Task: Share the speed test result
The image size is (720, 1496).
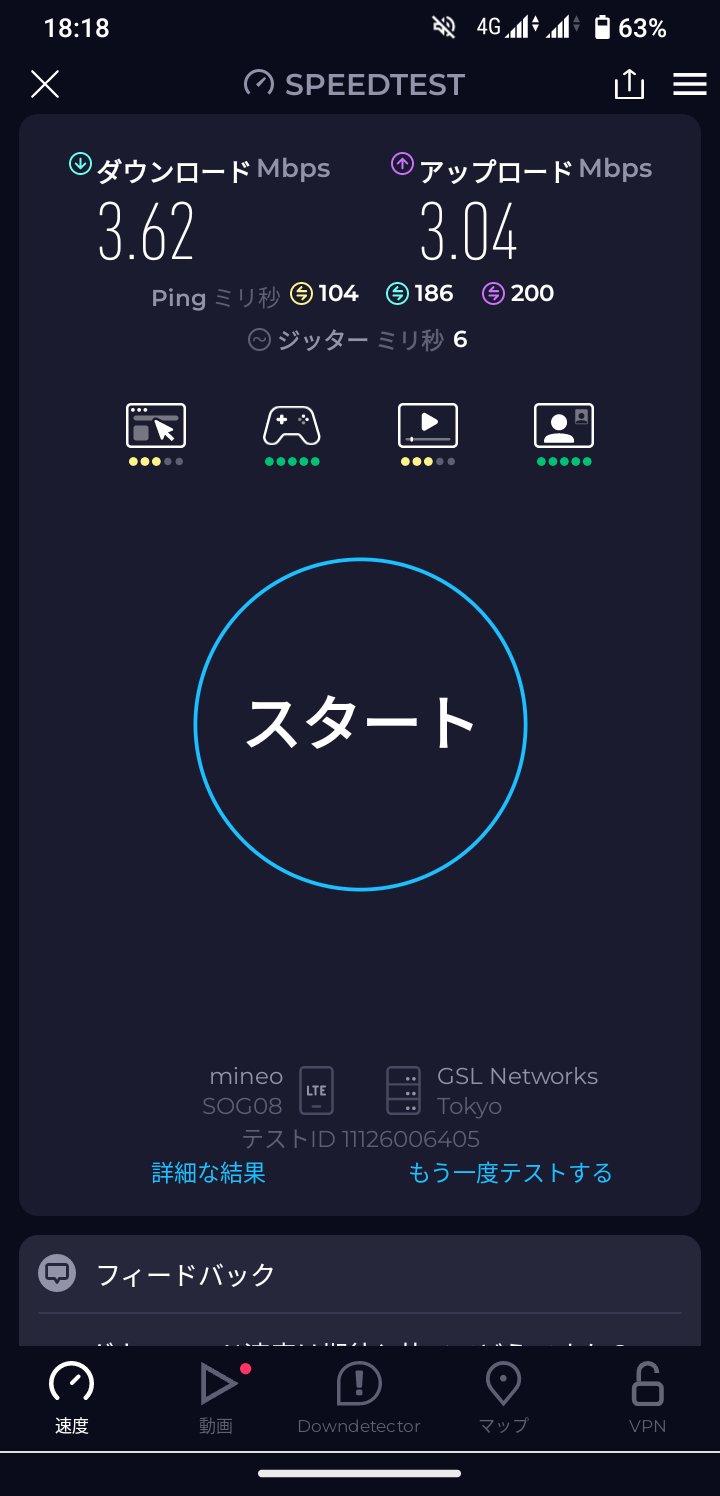Action: coord(629,85)
